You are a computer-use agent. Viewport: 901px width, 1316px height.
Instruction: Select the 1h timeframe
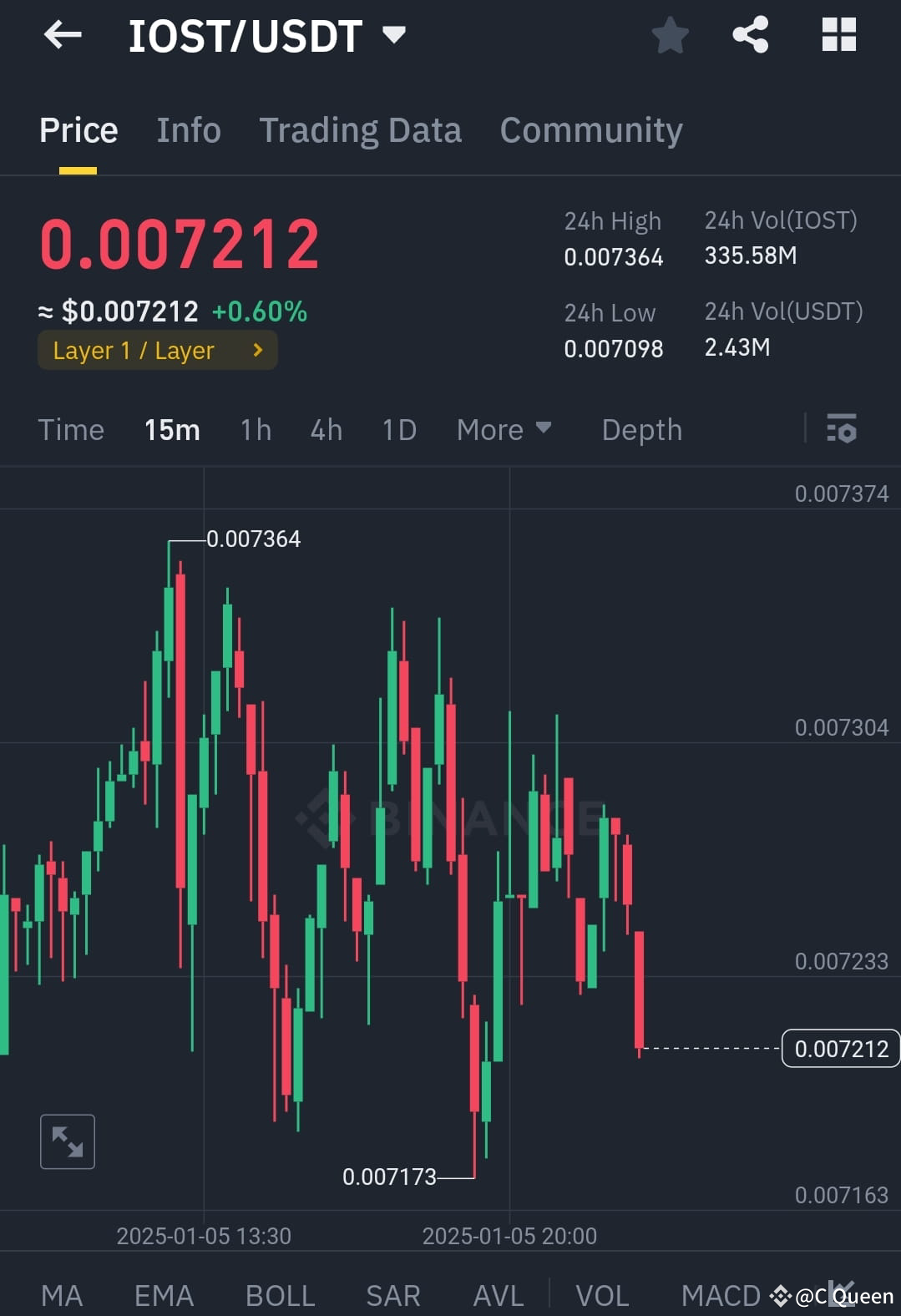click(x=255, y=429)
